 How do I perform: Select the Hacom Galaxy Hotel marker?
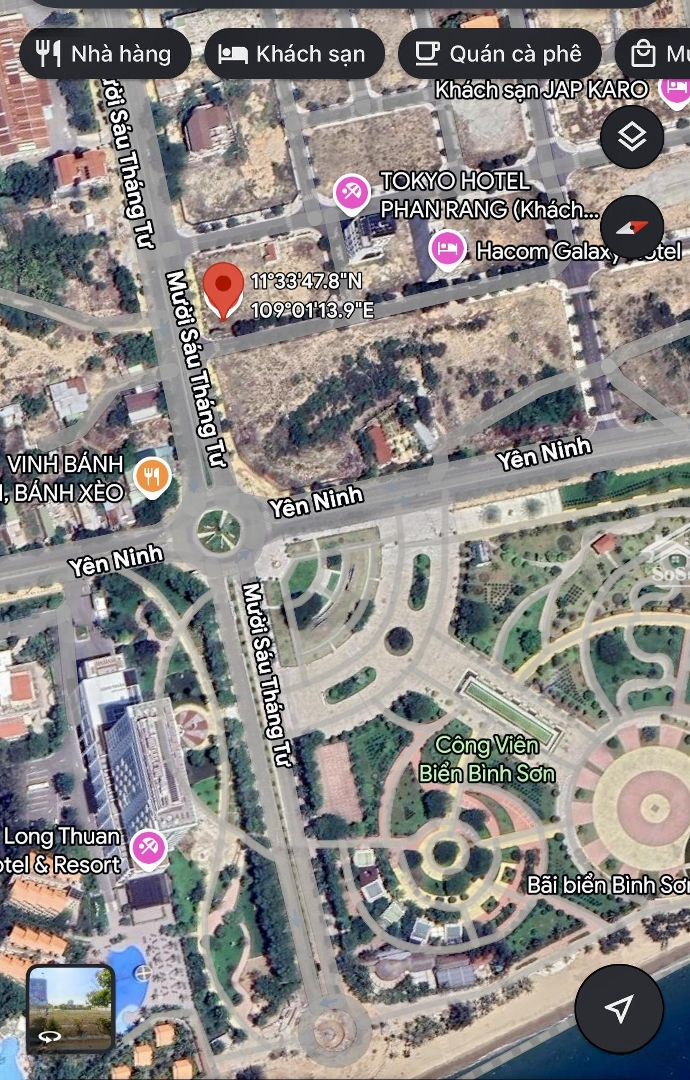[x=448, y=249]
